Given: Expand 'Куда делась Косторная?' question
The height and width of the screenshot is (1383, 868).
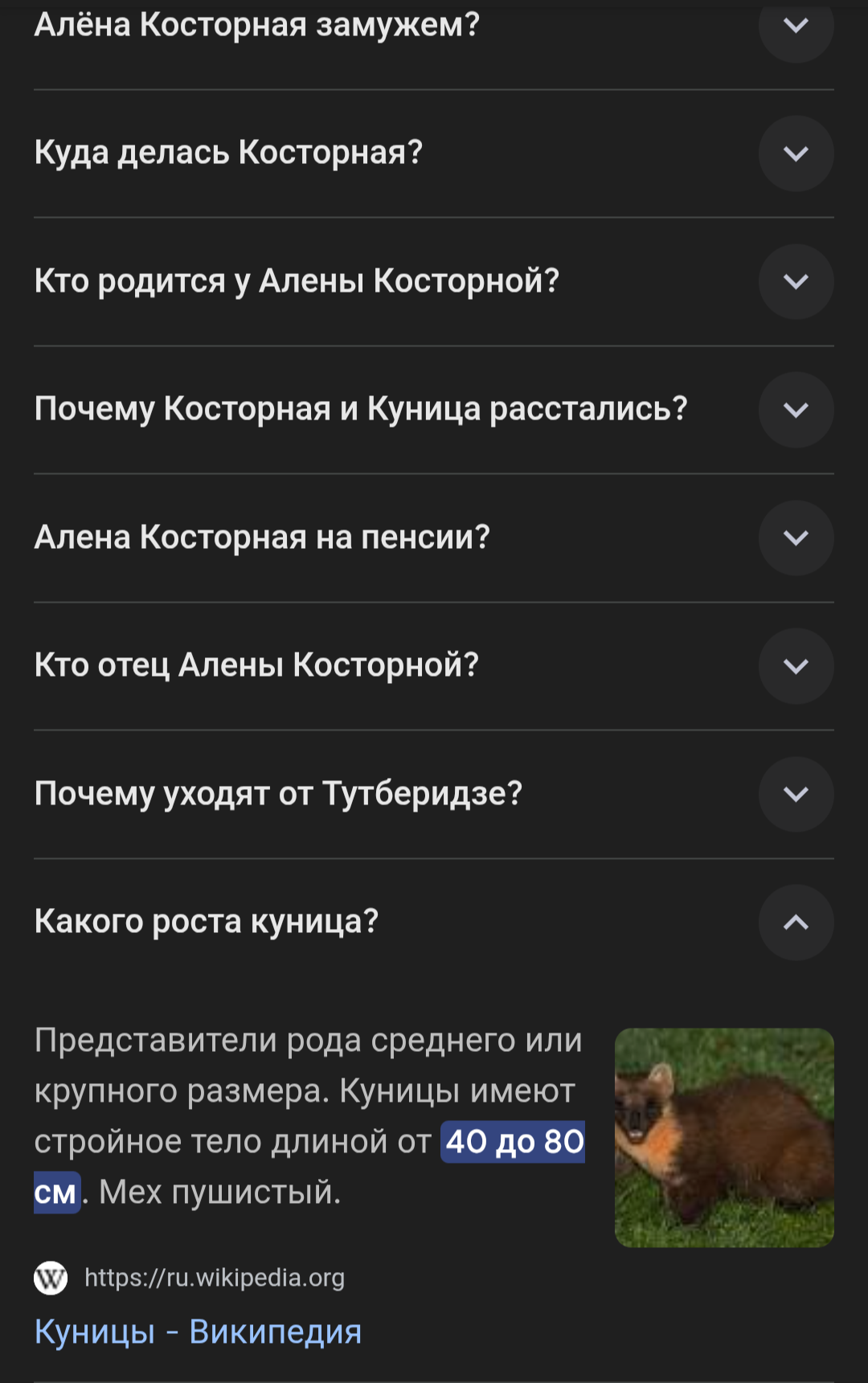Looking at the screenshot, I should 795,153.
